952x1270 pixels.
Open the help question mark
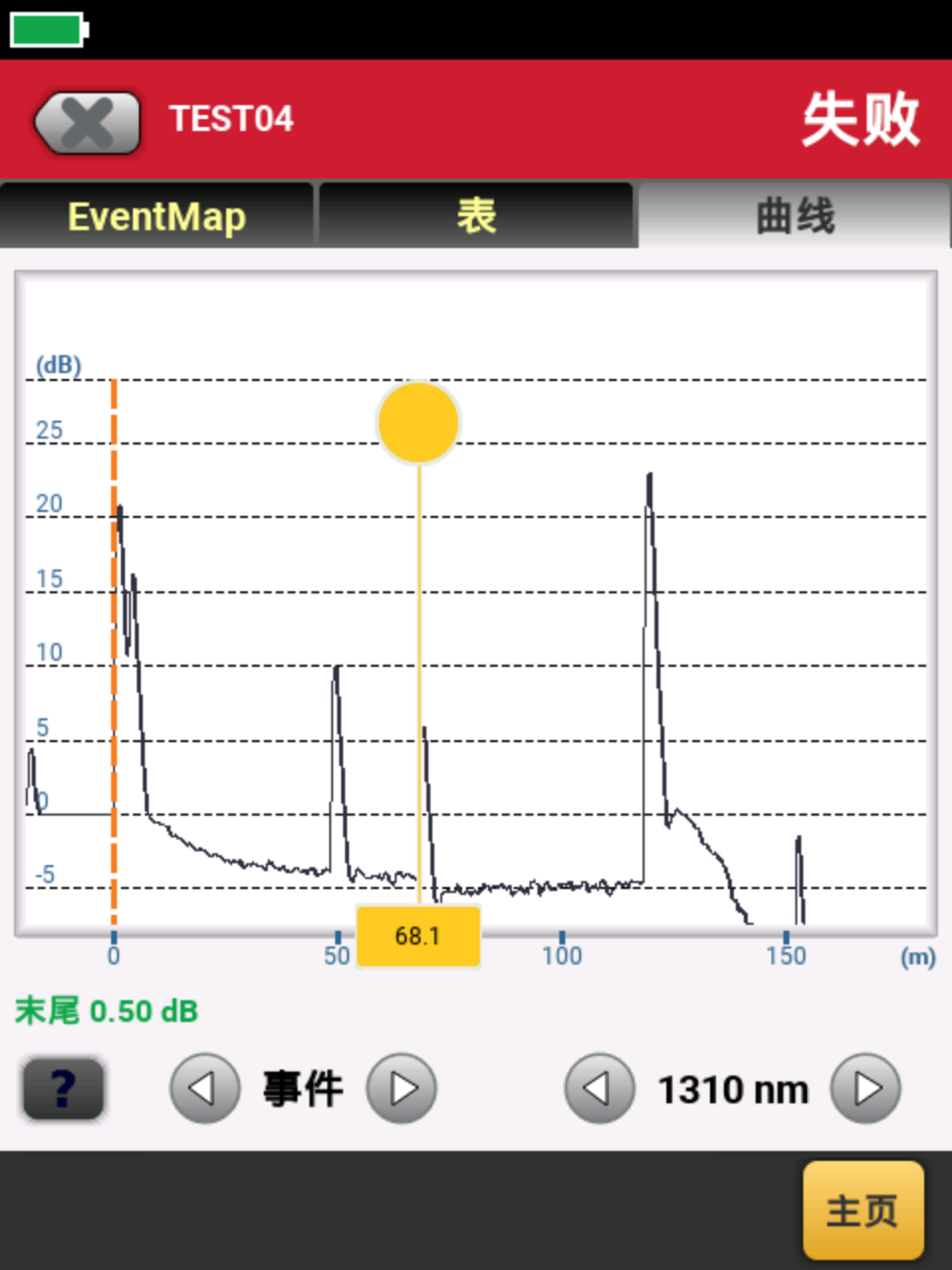[63, 1088]
